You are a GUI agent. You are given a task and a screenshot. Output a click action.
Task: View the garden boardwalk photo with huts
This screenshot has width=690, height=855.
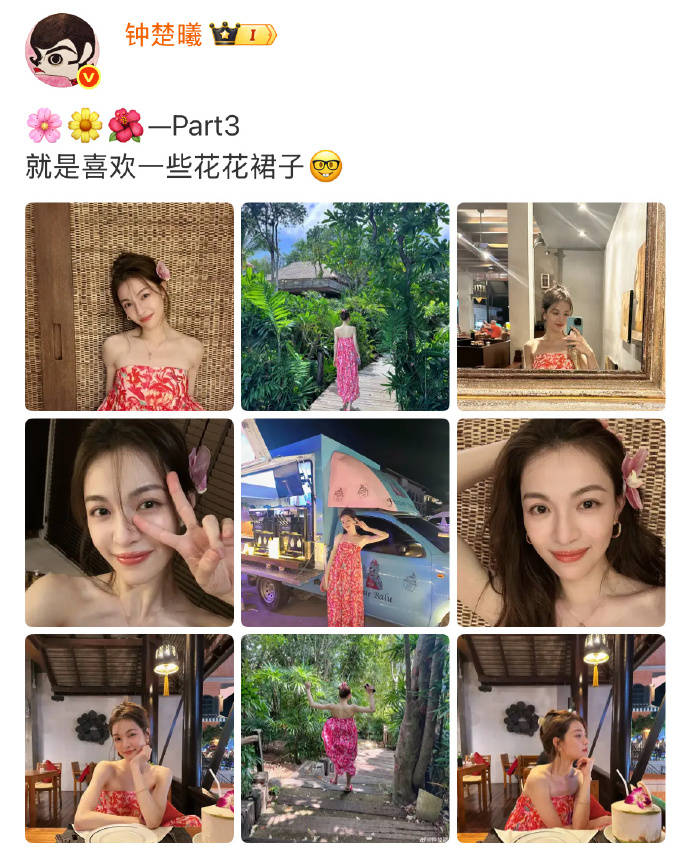click(x=345, y=307)
